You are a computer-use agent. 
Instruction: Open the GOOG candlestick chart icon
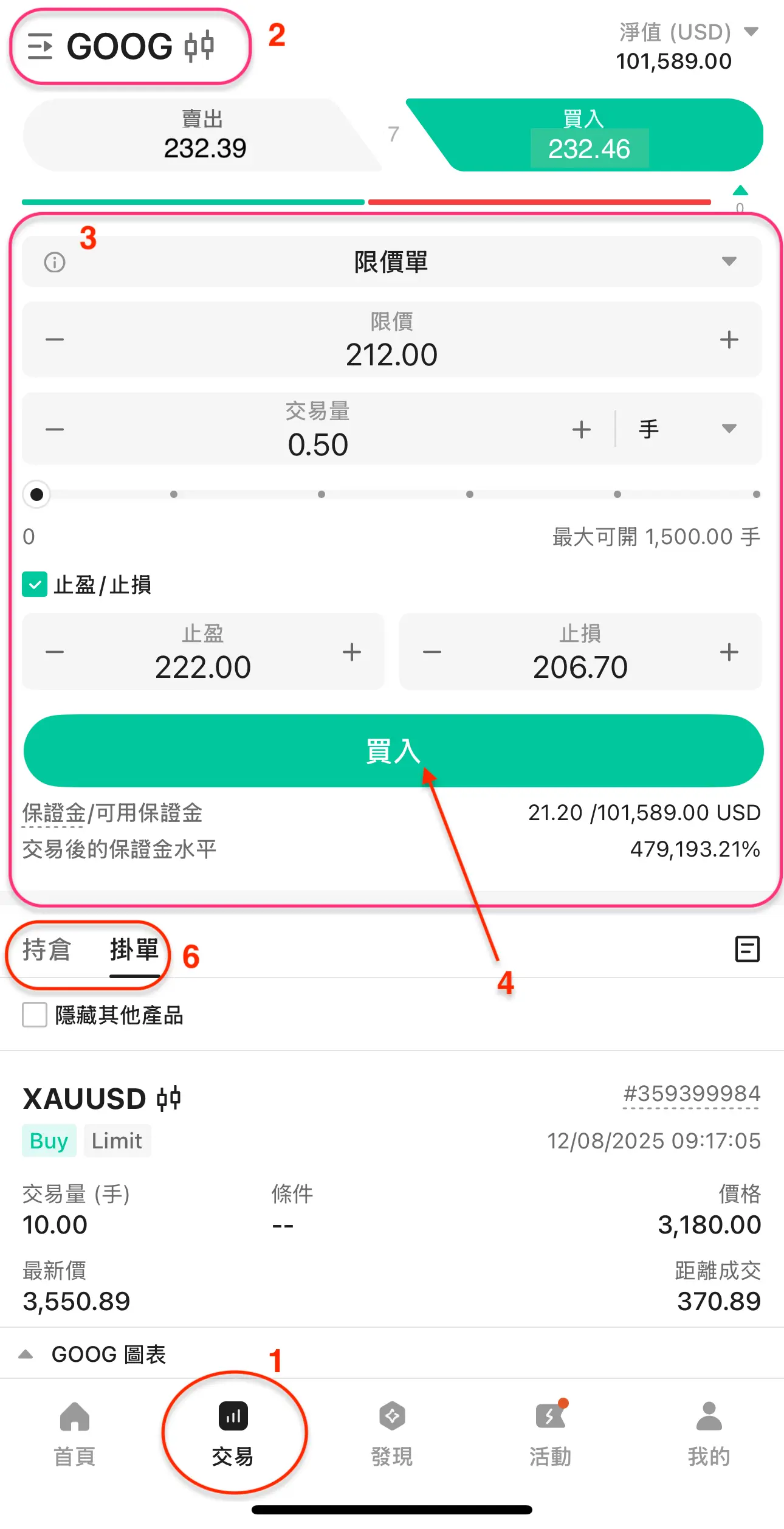click(x=199, y=47)
